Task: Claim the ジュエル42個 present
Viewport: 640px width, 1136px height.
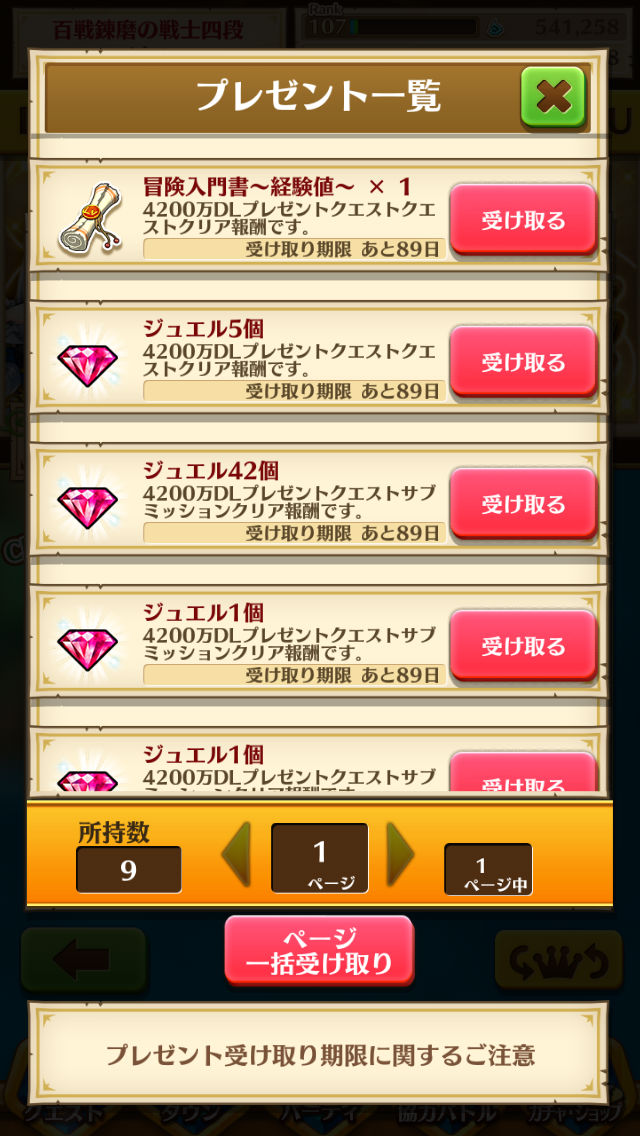Action: point(522,504)
